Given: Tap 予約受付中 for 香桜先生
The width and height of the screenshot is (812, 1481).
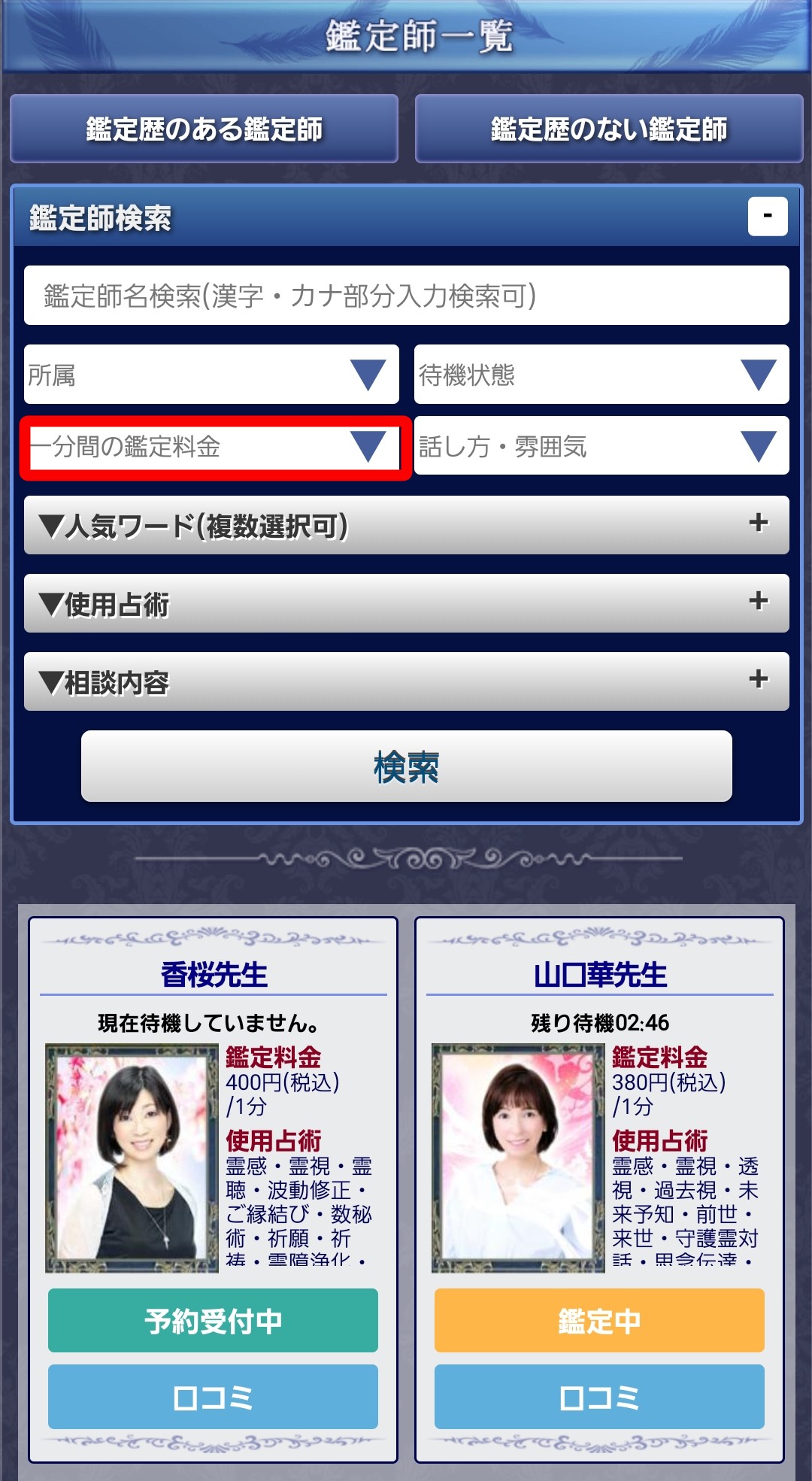Looking at the screenshot, I should 213,1320.
